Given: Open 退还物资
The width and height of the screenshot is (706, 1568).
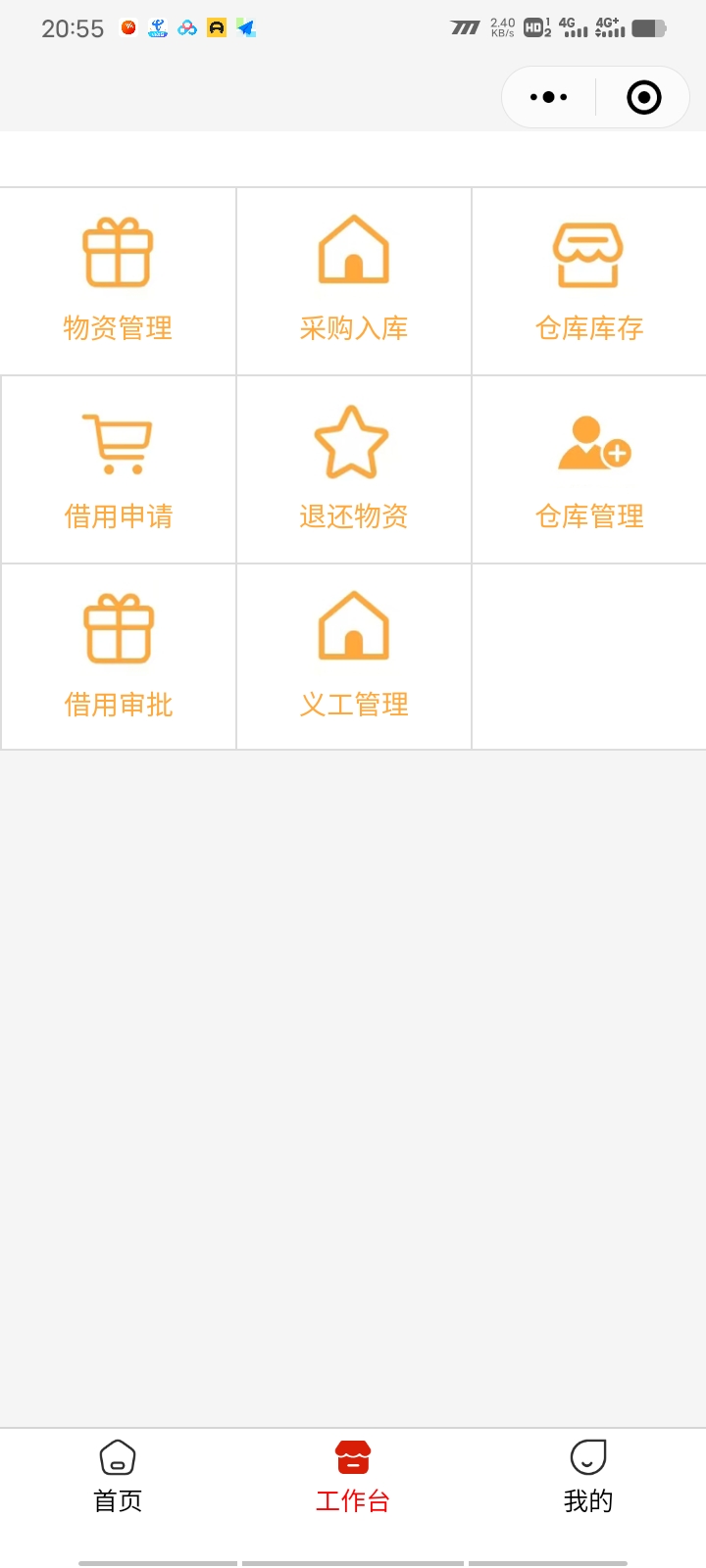Looking at the screenshot, I should [354, 469].
